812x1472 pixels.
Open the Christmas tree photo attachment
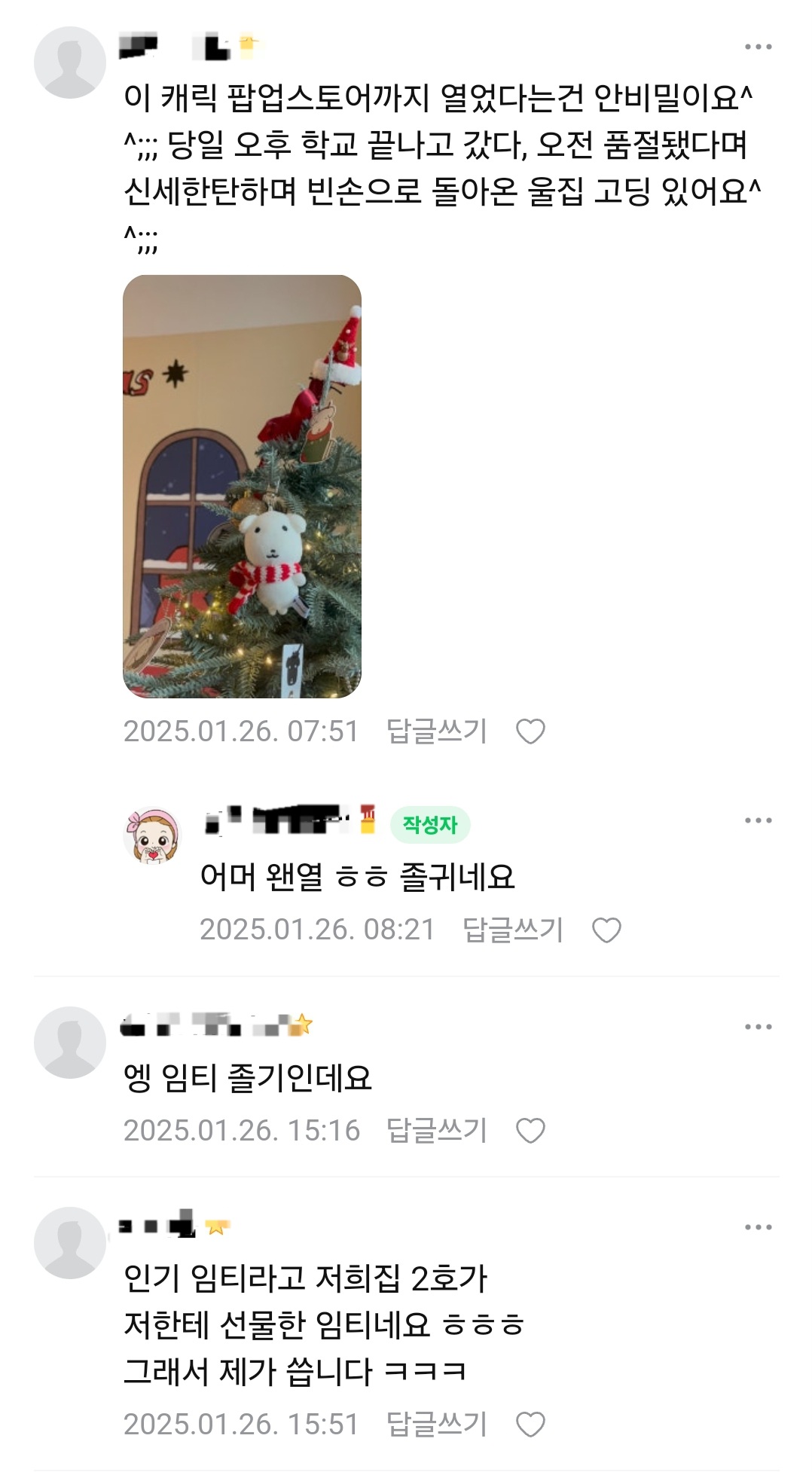[242, 486]
